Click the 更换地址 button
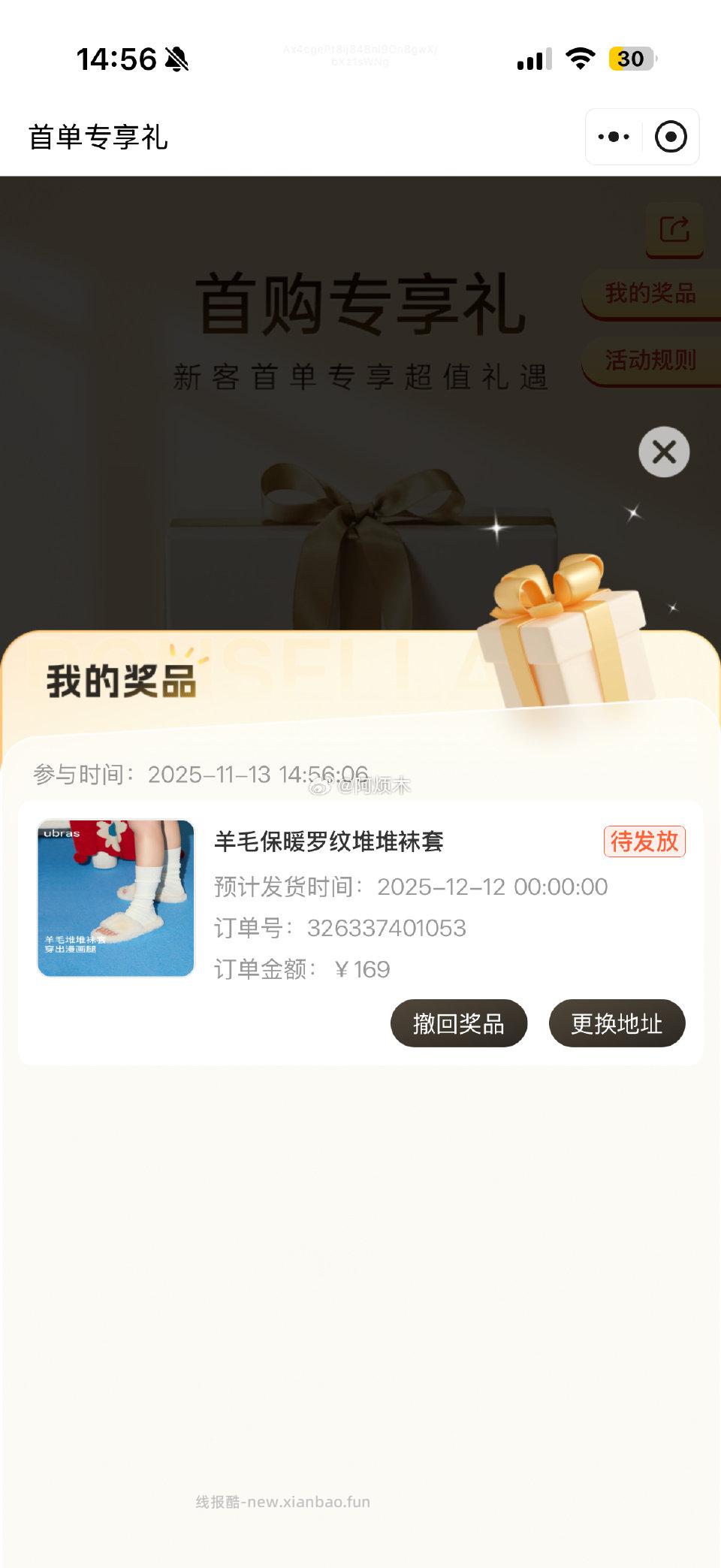The height and width of the screenshot is (1568, 721). [x=617, y=1023]
